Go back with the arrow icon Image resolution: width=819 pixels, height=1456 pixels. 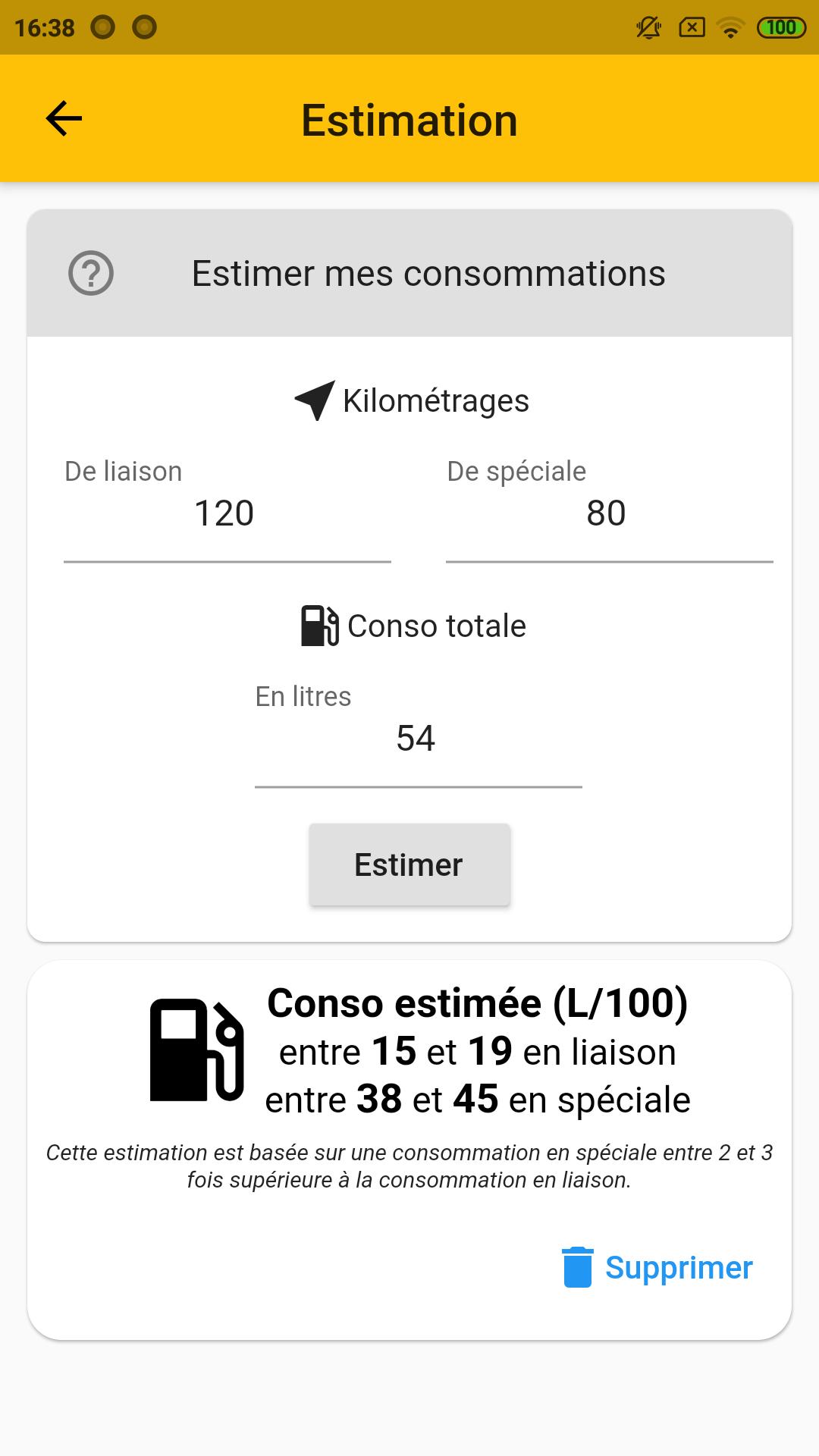[x=64, y=119]
